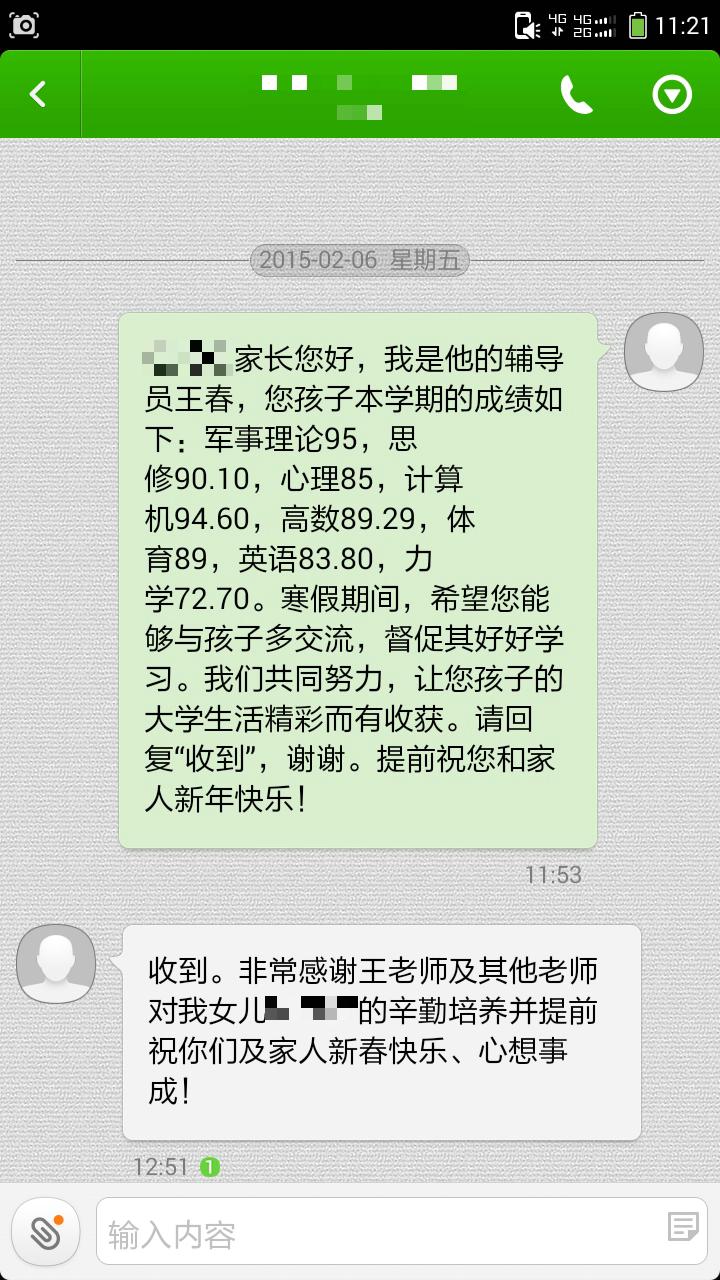The height and width of the screenshot is (1280, 720).
Task: Tap the paperclip attachment button
Action: tap(46, 1232)
